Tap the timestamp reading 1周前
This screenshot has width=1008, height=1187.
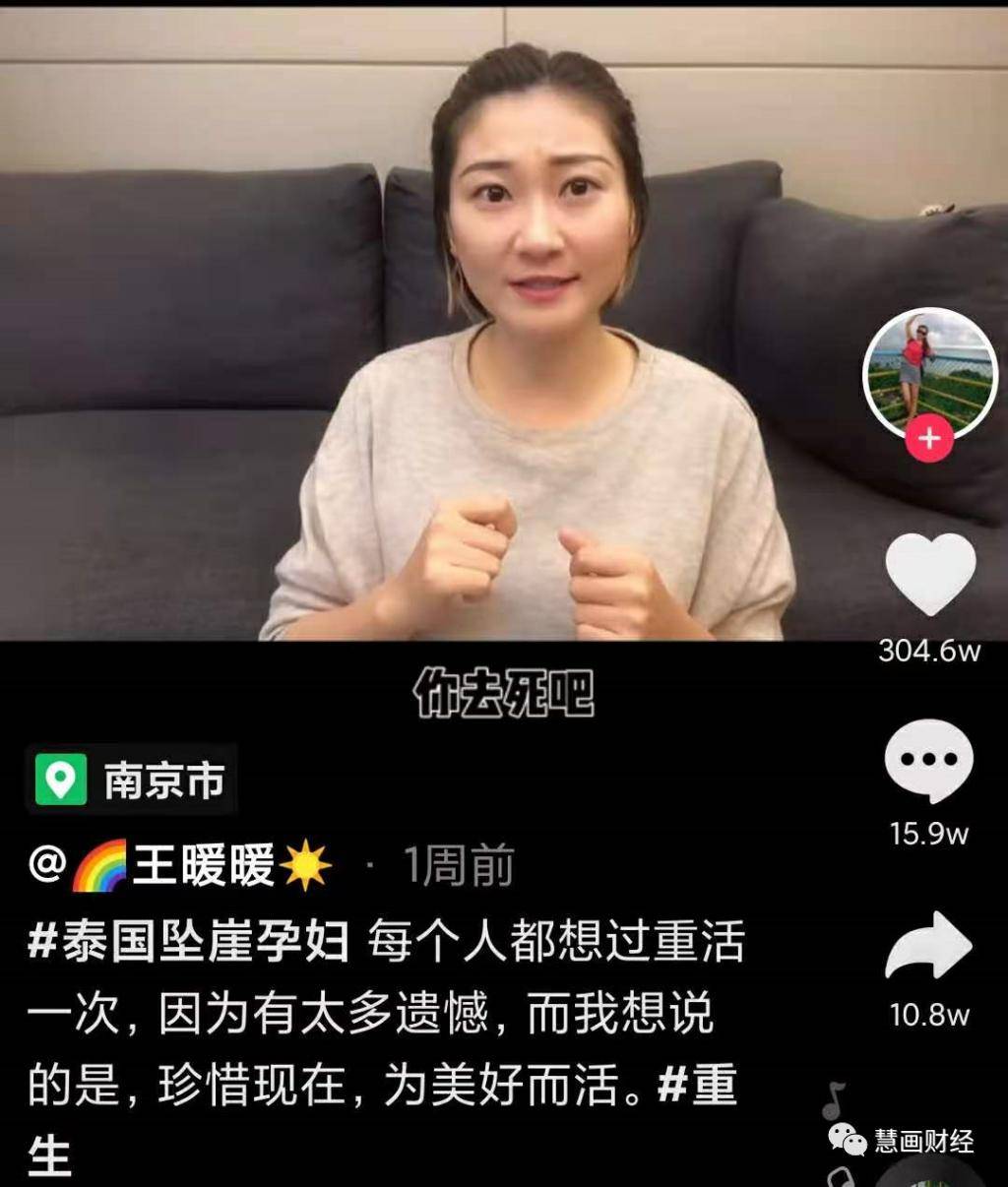463,864
